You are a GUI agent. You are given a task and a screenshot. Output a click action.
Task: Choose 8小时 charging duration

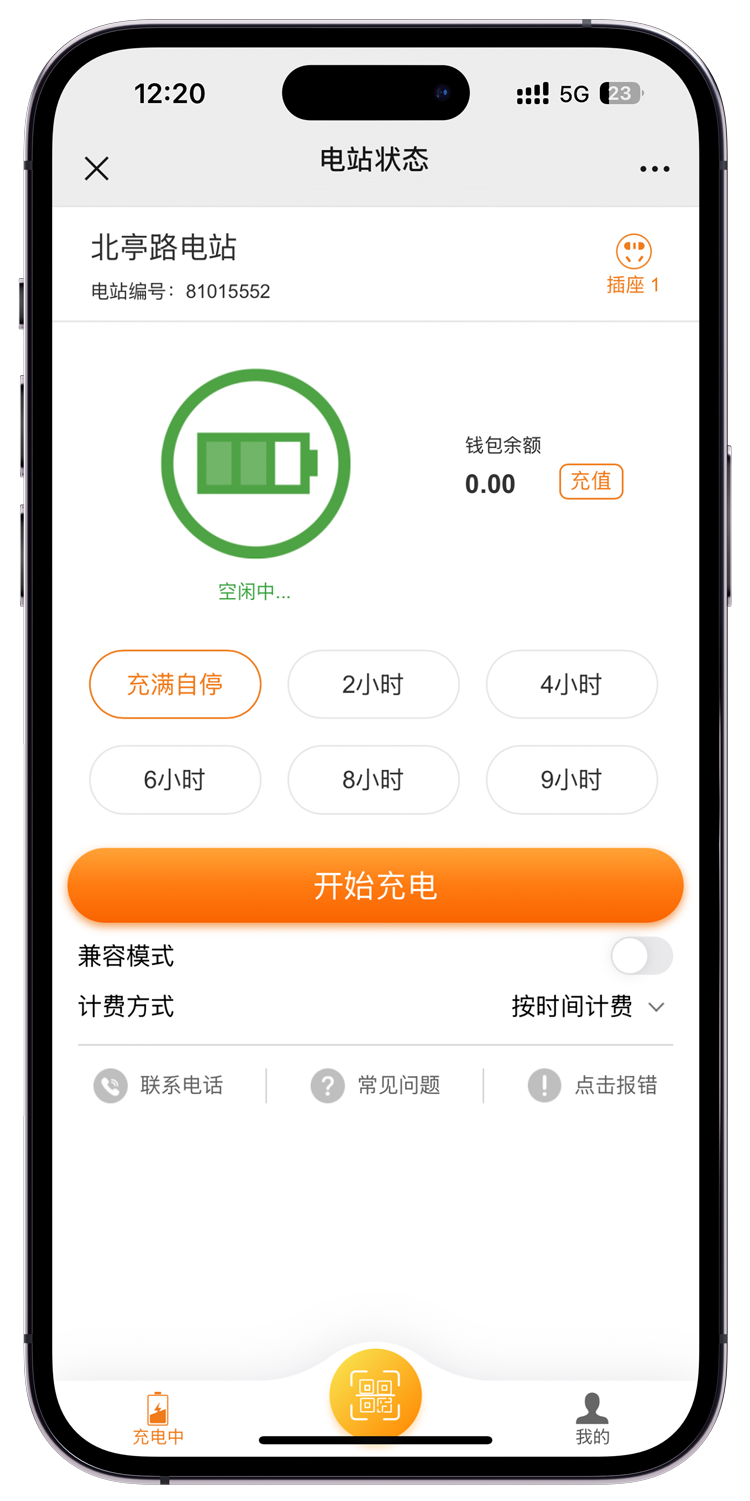coord(373,780)
